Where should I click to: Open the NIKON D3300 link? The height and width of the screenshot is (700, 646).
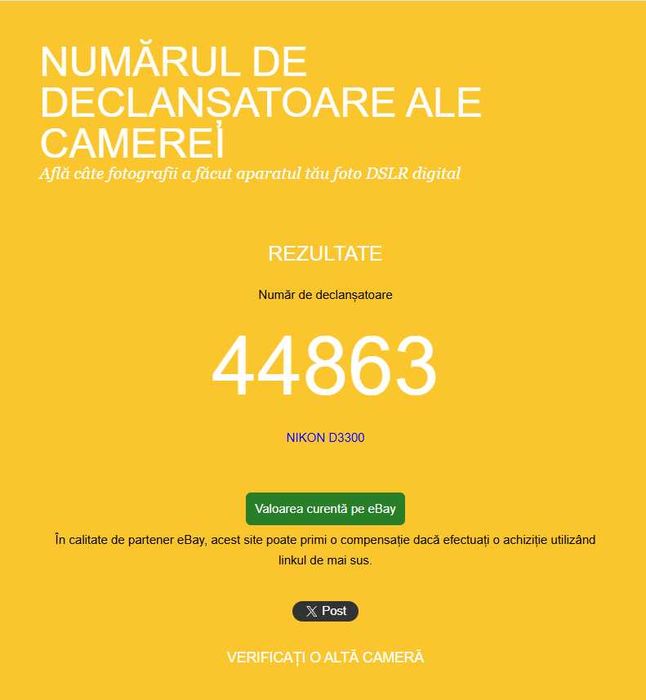[325, 437]
